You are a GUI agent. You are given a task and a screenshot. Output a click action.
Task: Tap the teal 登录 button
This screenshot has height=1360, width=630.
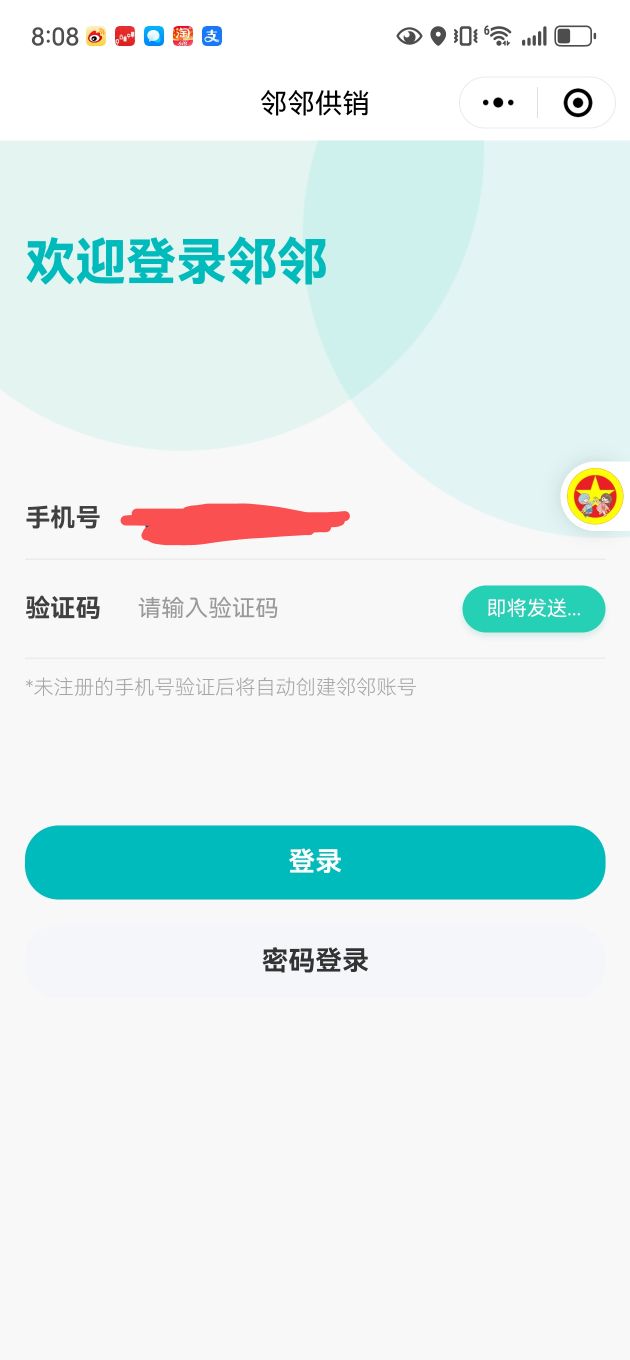point(315,861)
